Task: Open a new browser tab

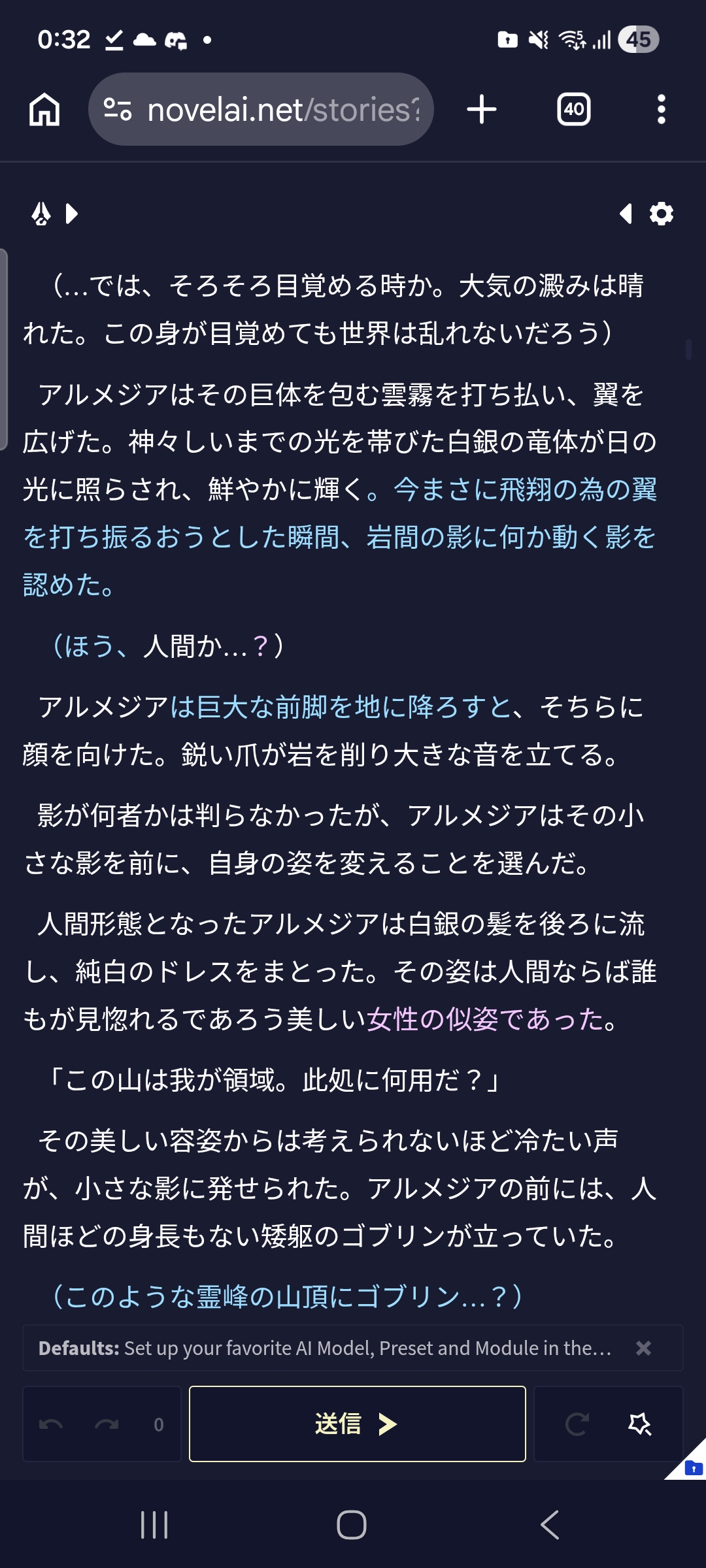Action: coord(482,109)
